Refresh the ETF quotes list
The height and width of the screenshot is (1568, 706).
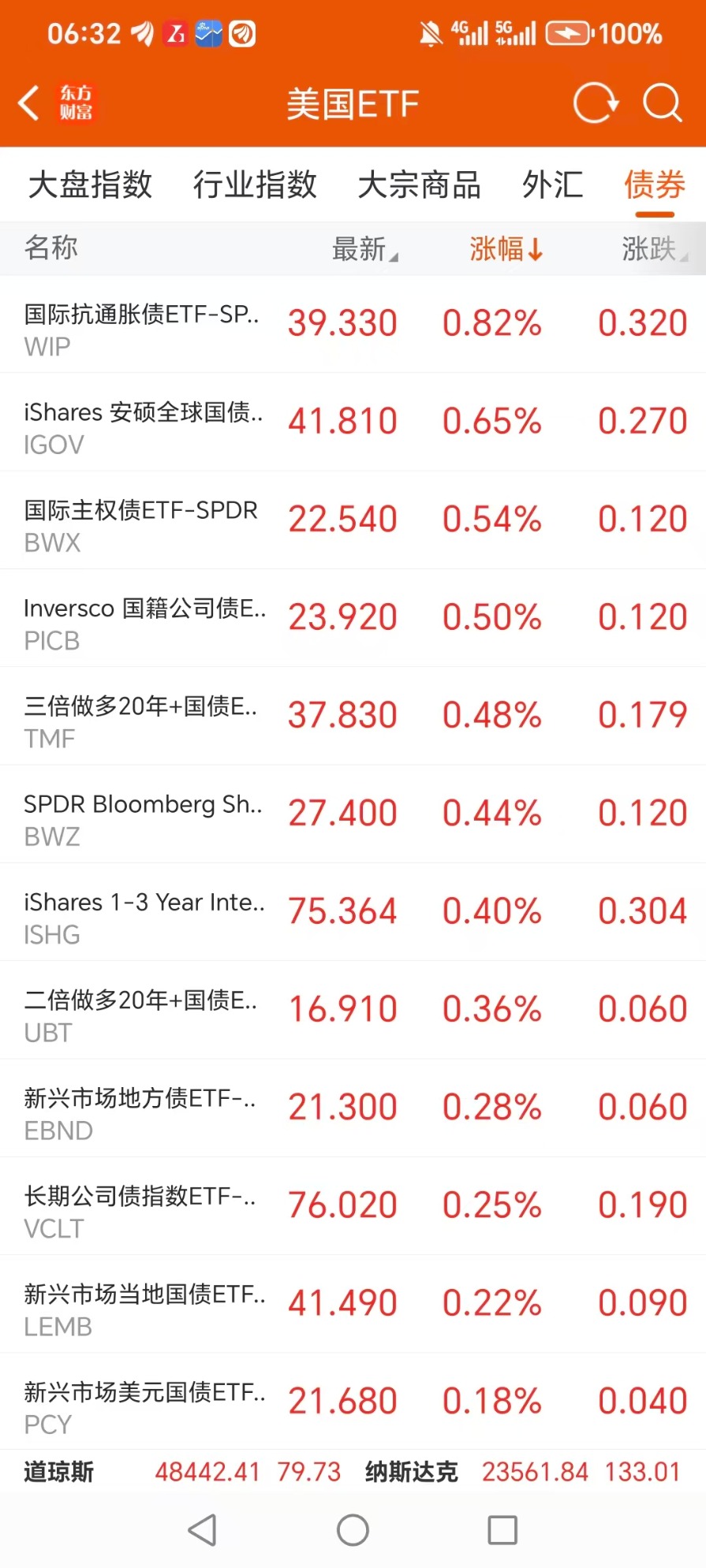click(x=595, y=103)
